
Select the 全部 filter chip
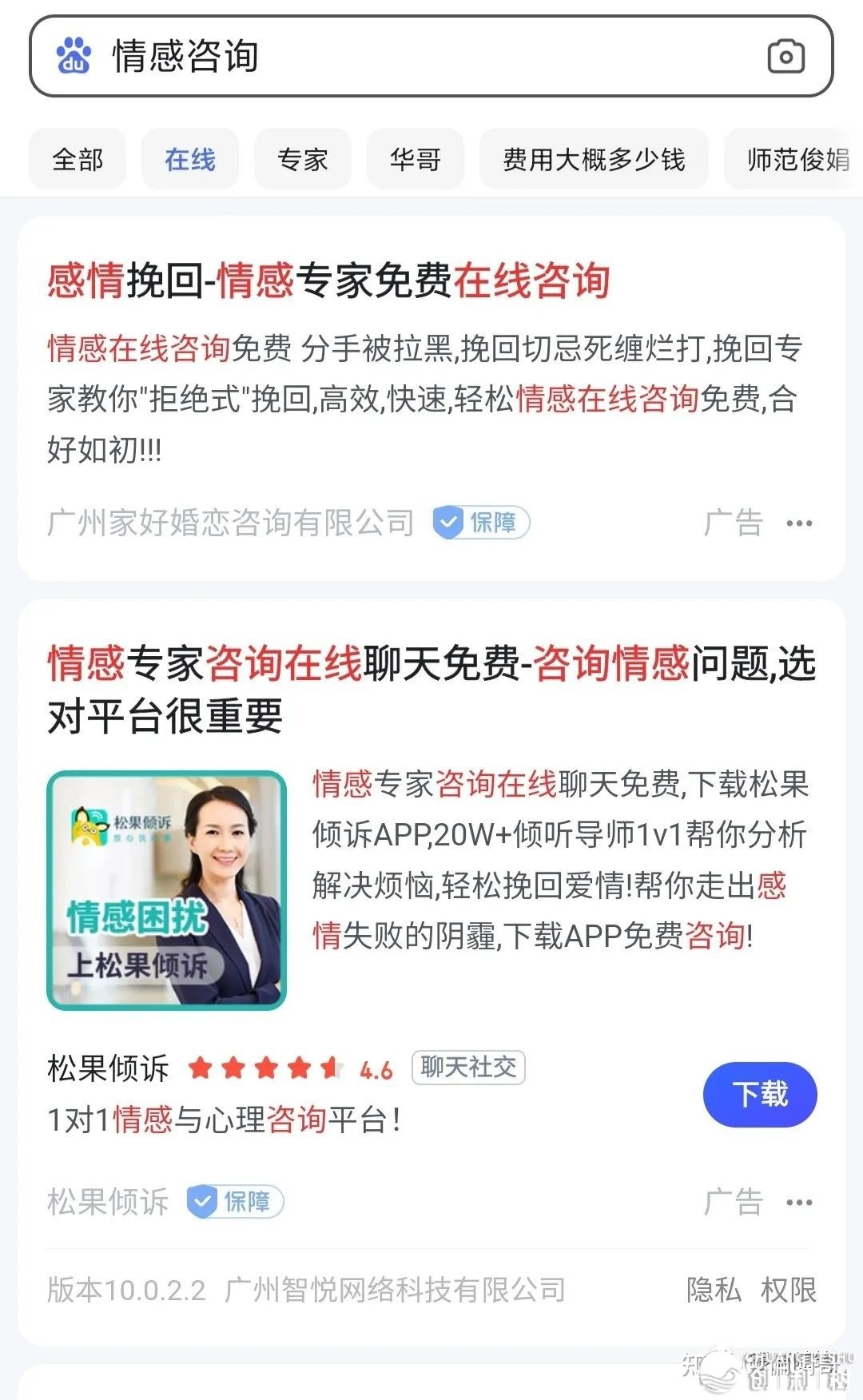tap(78, 159)
